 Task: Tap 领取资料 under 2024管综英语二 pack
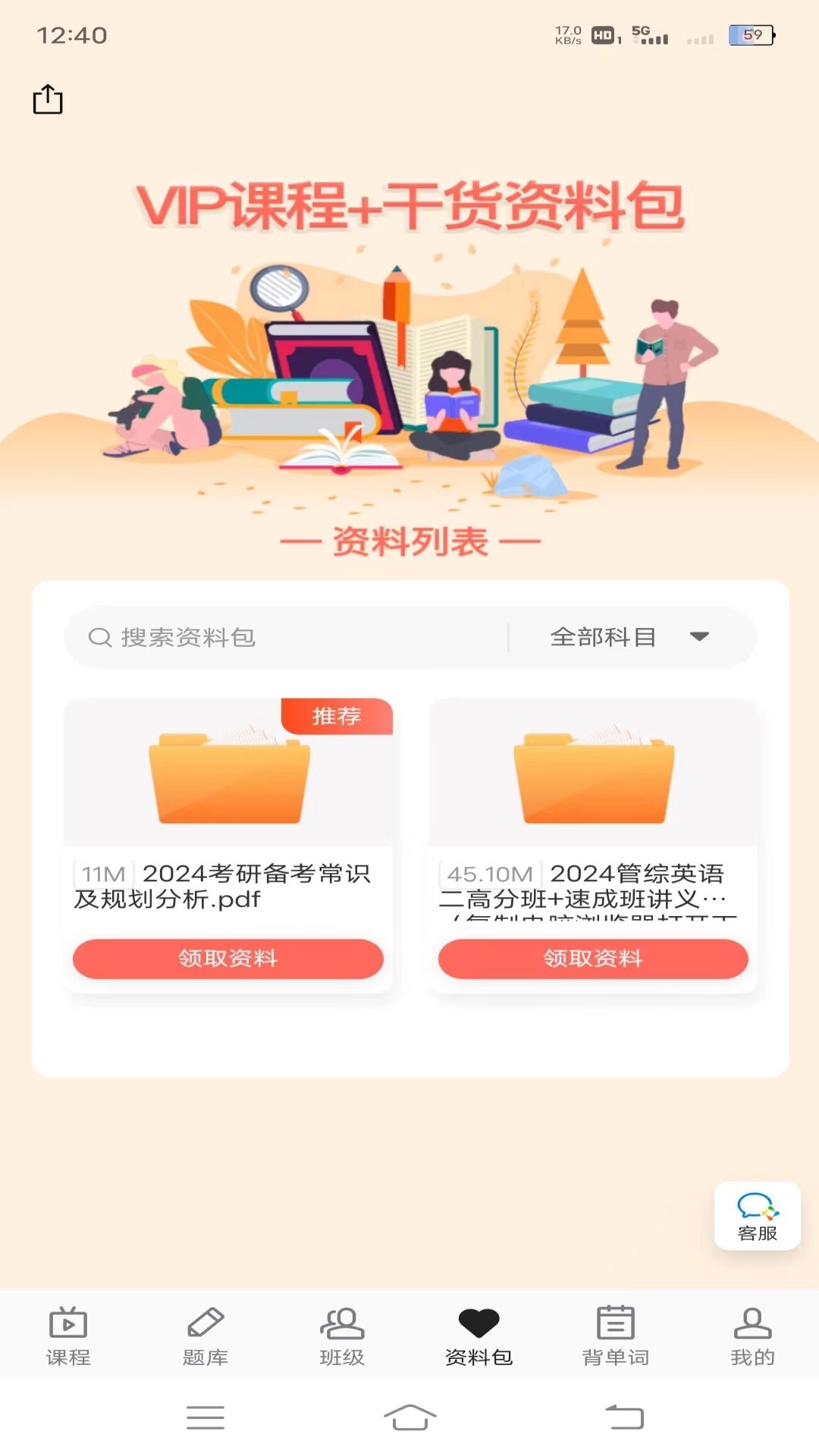point(594,958)
